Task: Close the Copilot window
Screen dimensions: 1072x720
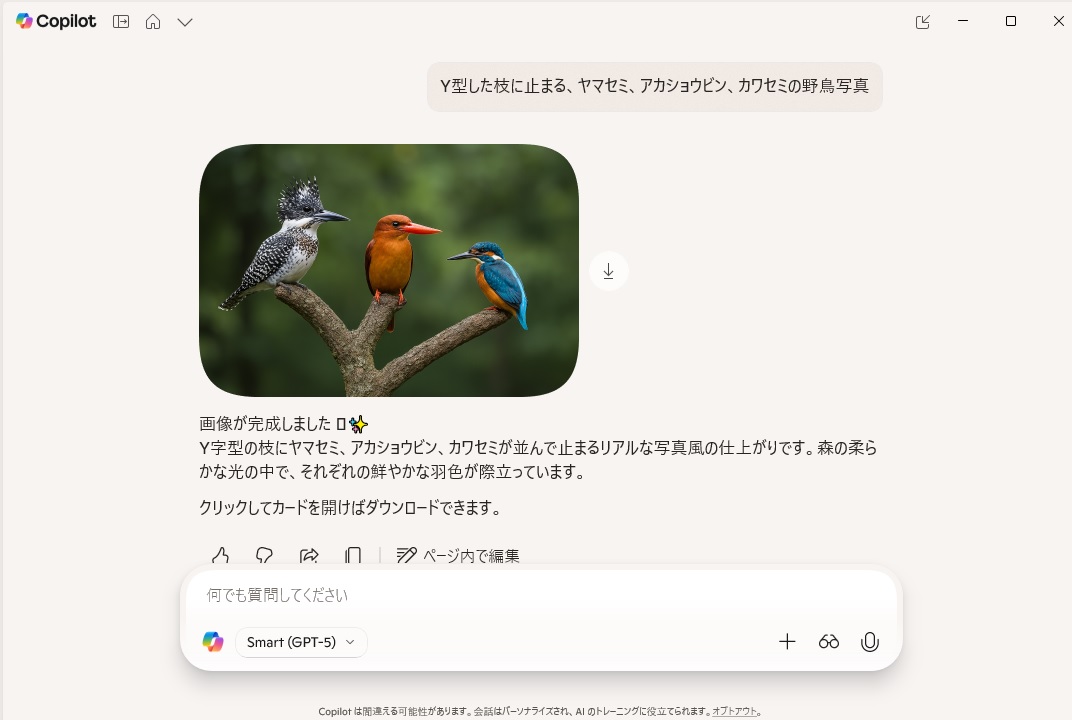Action: (x=1058, y=21)
